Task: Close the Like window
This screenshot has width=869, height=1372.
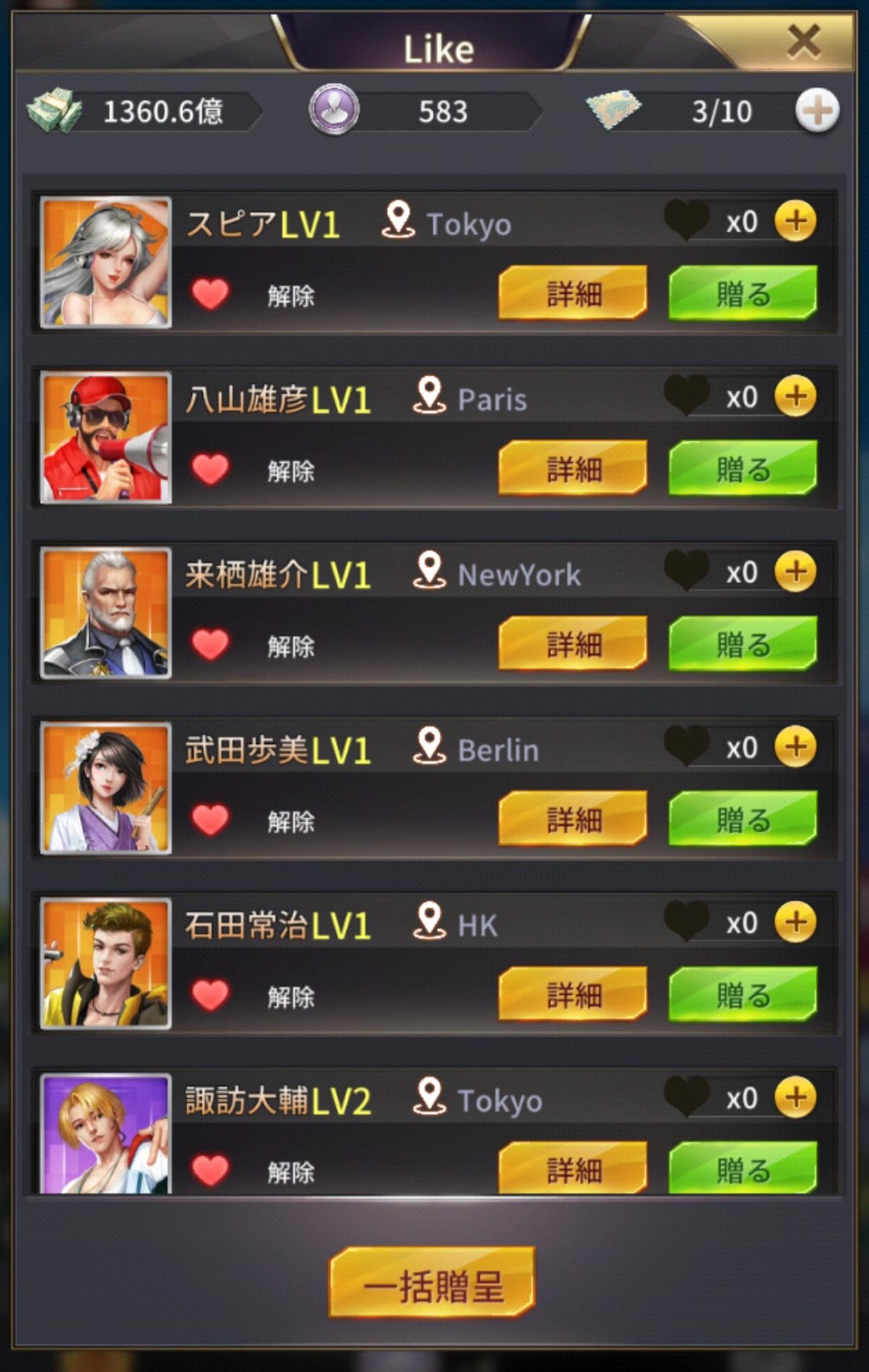Action: [x=803, y=42]
